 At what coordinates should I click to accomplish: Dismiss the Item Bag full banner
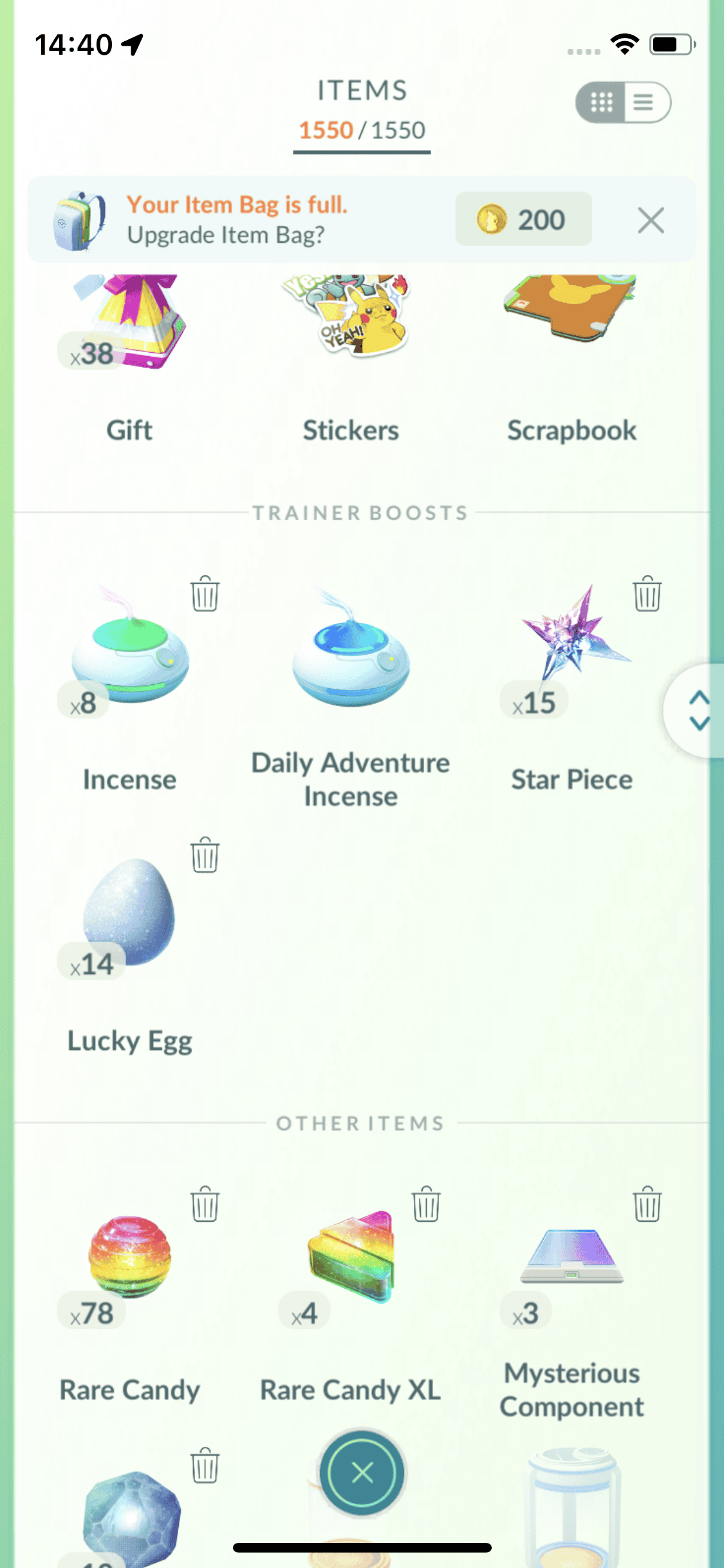click(x=651, y=221)
